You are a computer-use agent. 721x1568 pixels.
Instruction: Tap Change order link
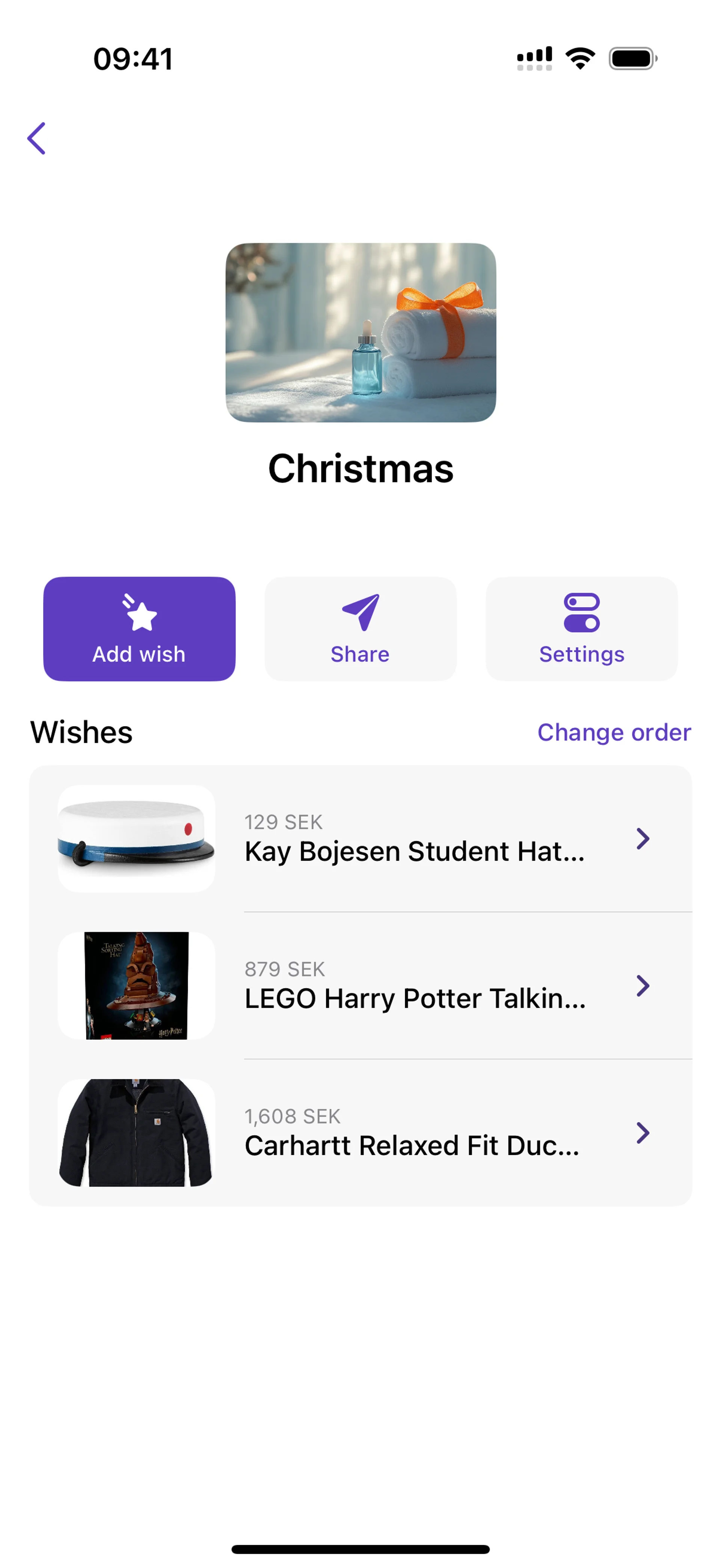[x=613, y=732]
